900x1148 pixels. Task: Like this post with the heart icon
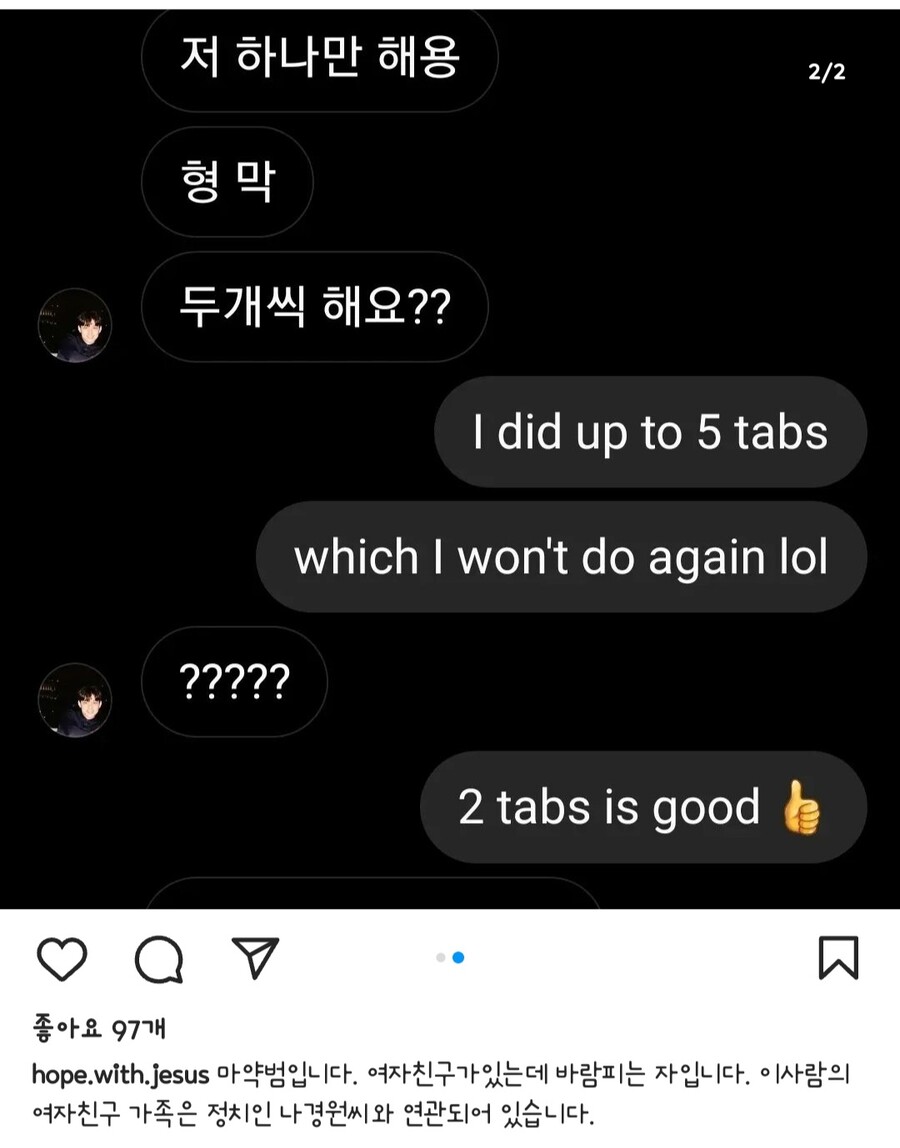point(62,959)
